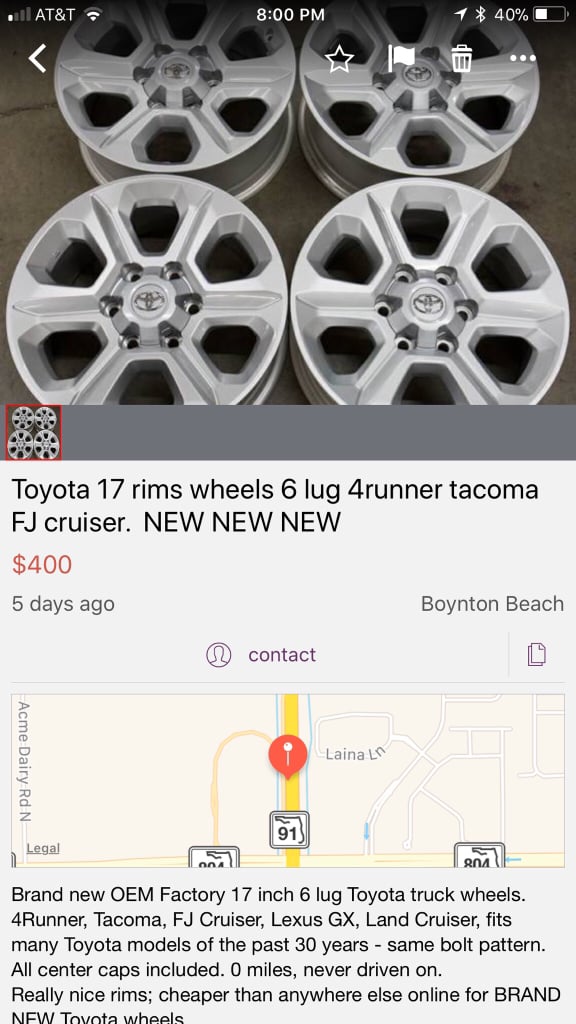Favorite this listing with the star

point(339,59)
